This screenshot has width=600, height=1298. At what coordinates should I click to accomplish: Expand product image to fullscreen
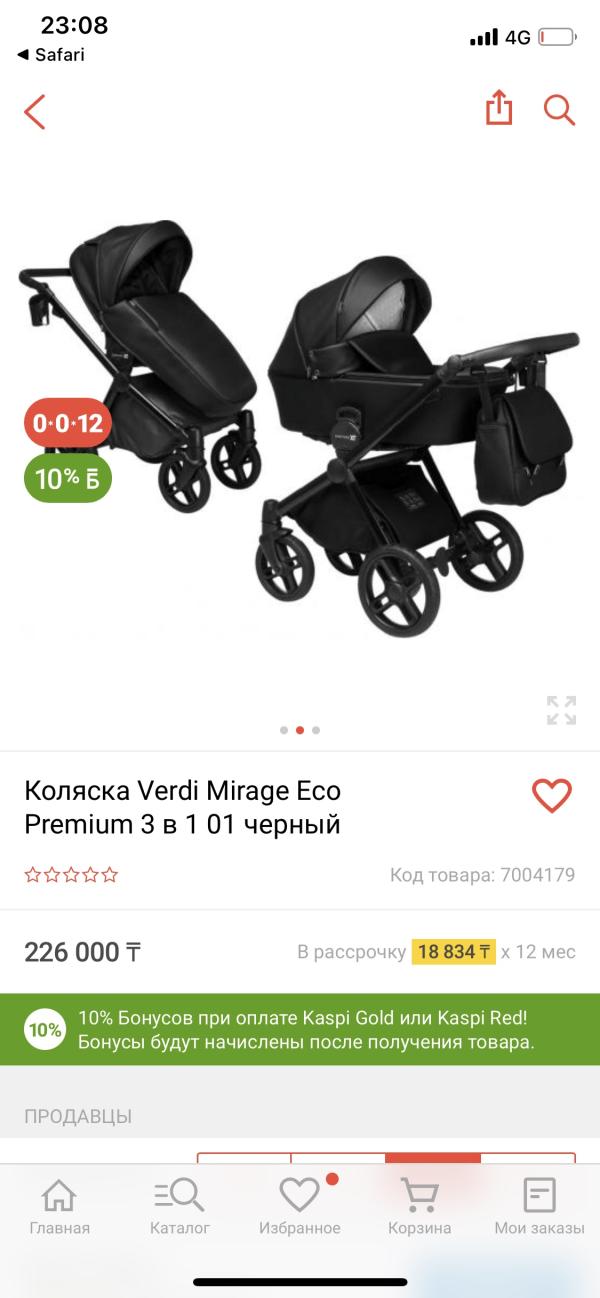[x=561, y=709]
